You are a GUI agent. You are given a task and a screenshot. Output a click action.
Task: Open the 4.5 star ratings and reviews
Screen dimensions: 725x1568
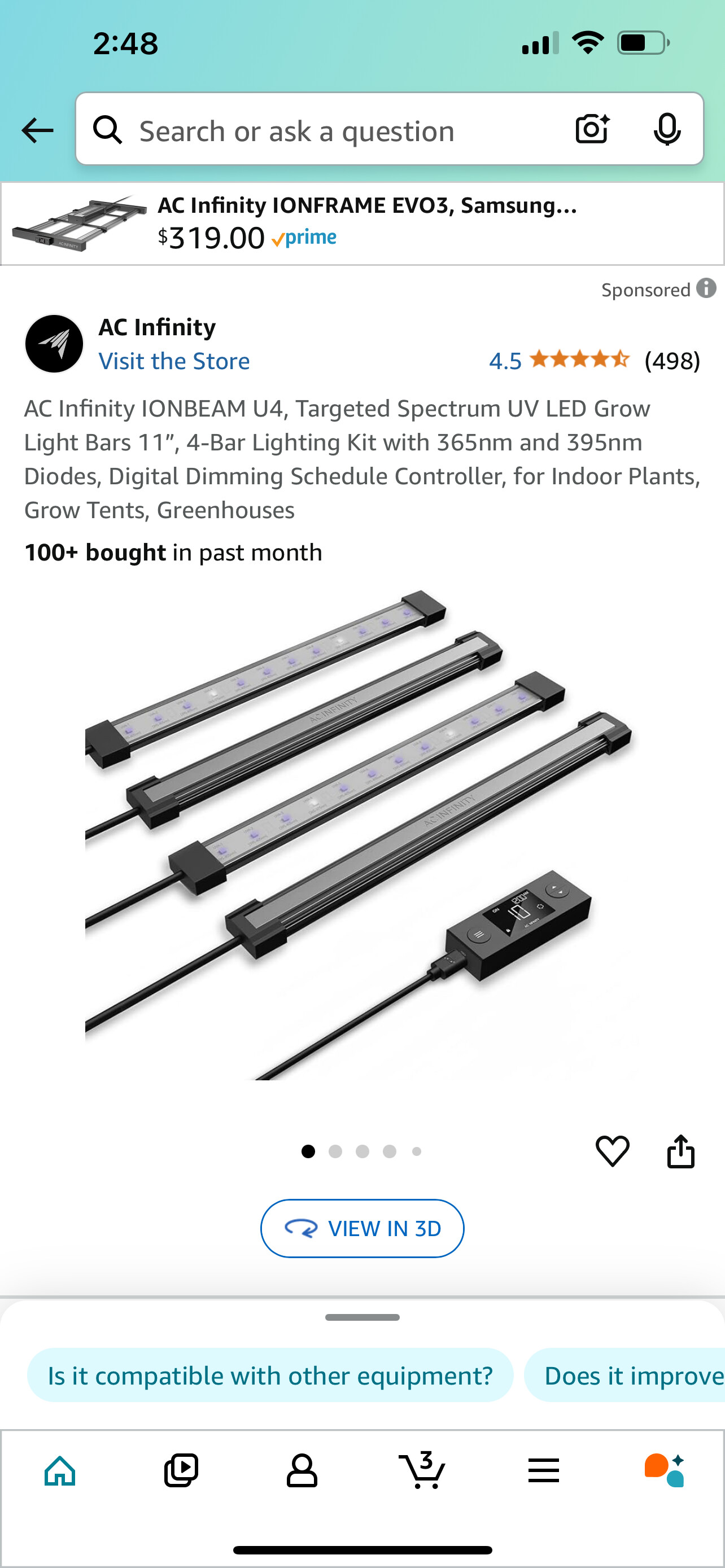[594, 360]
